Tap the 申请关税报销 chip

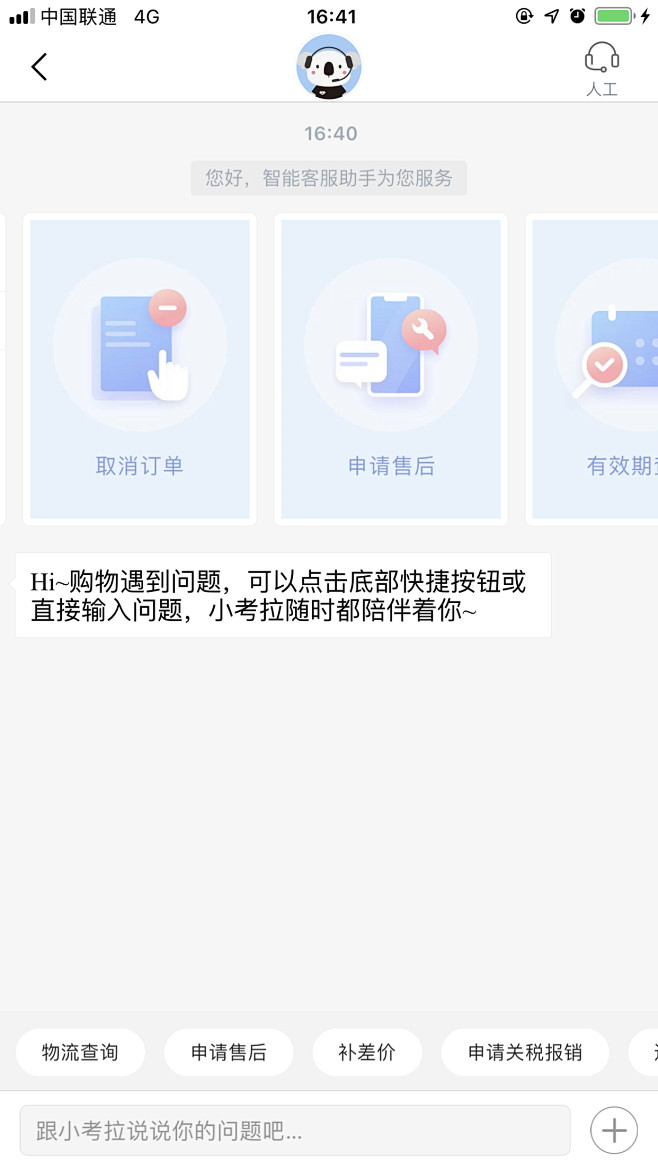pyautogui.click(x=525, y=1052)
